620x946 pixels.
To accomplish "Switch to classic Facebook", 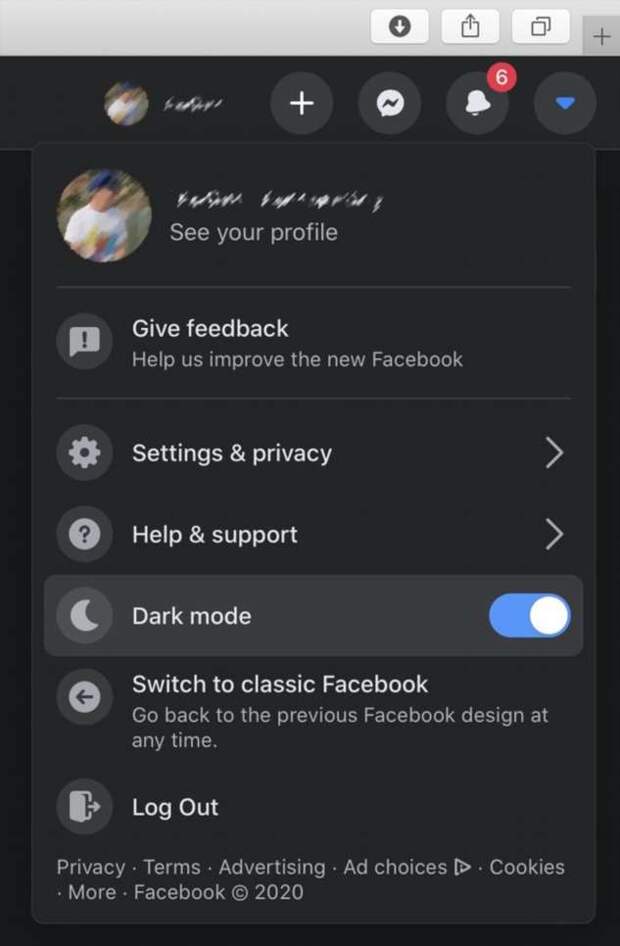I will click(x=280, y=685).
